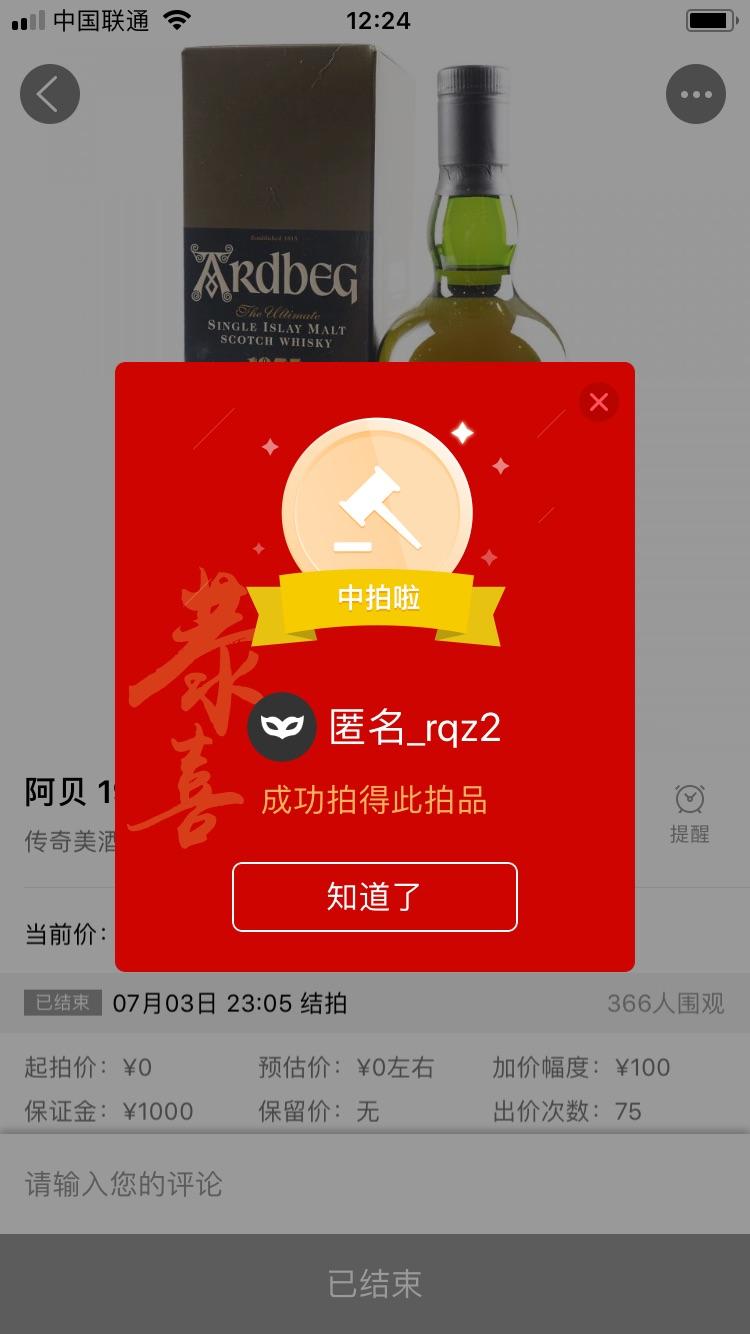Tap the 知道了 confirmation button
Screen dimensions: 750x1334
click(375, 897)
